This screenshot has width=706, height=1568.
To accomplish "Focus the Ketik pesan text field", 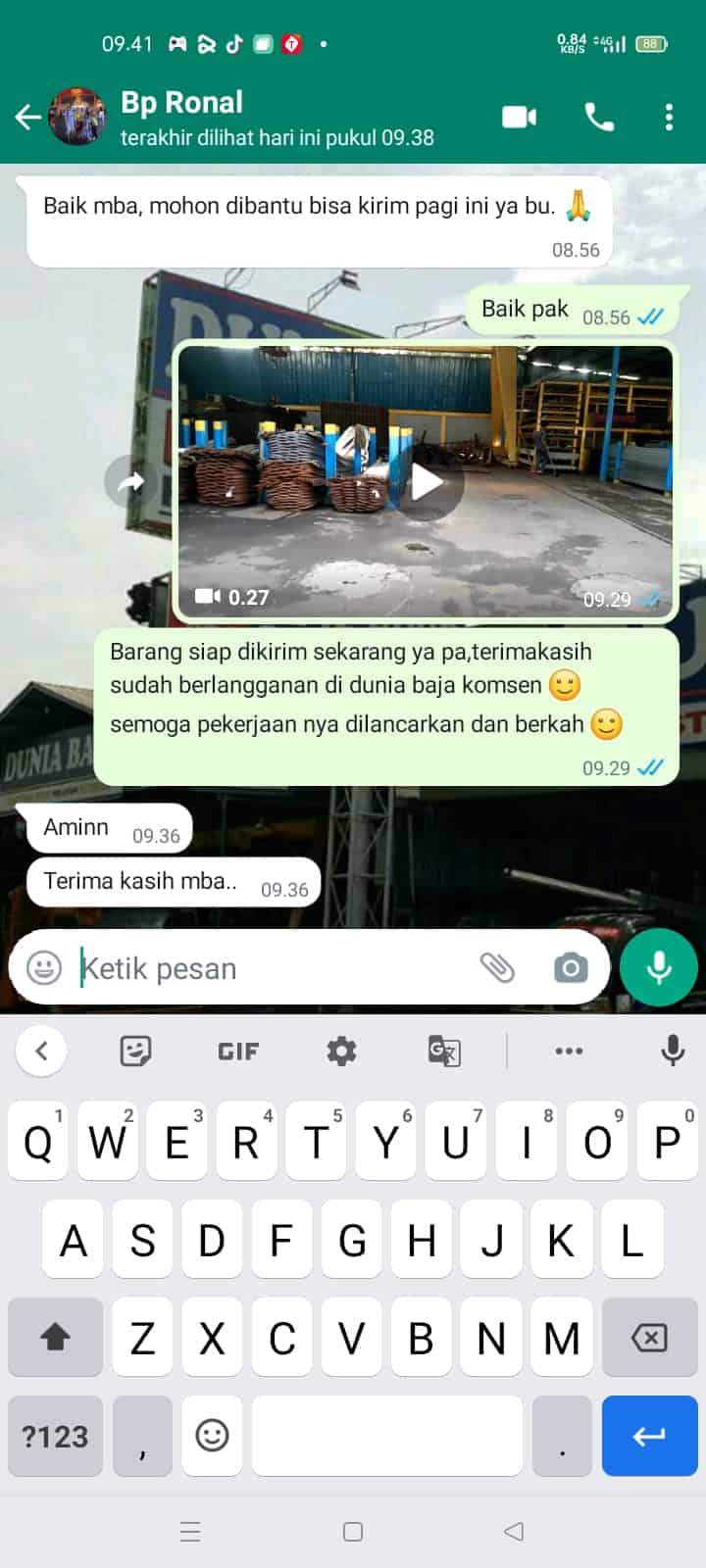I will pyautogui.click(x=265, y=968).
